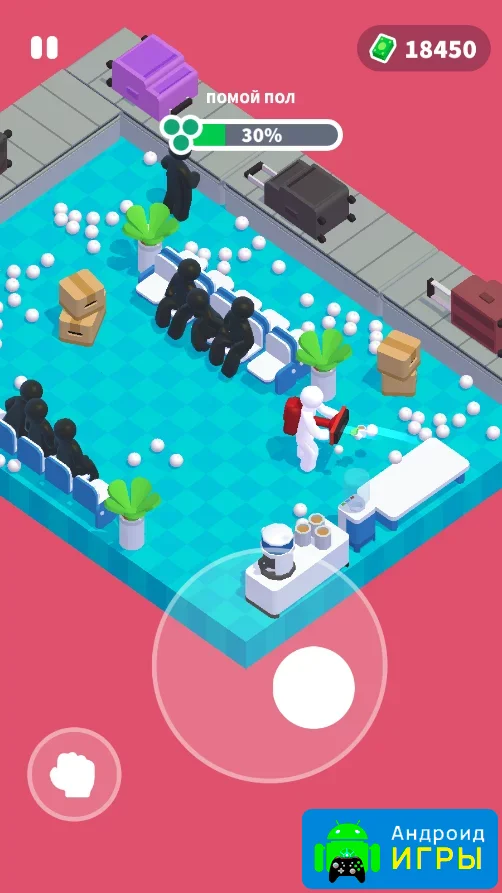Pause the game
The width and height of the screenshot is (502, 893).
coord(44,48)
